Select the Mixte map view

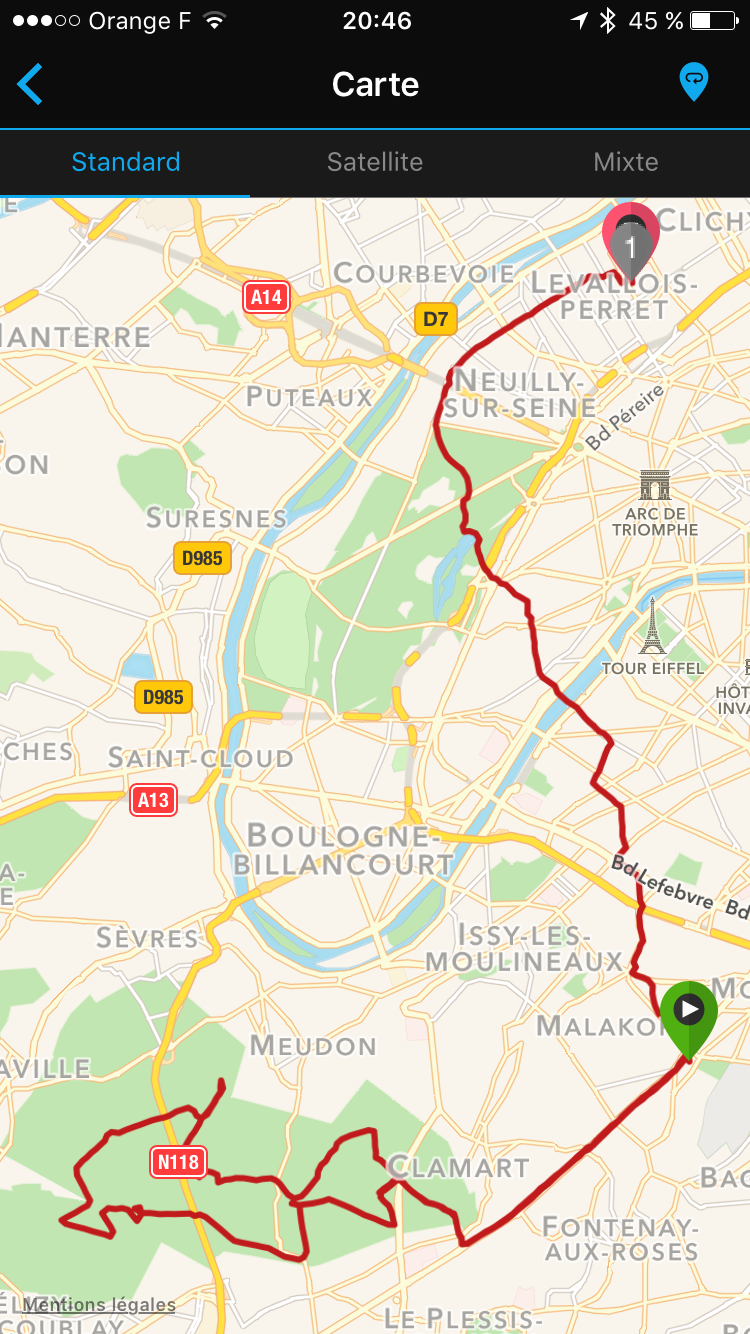pyautogui.click(x=626, y=162)
